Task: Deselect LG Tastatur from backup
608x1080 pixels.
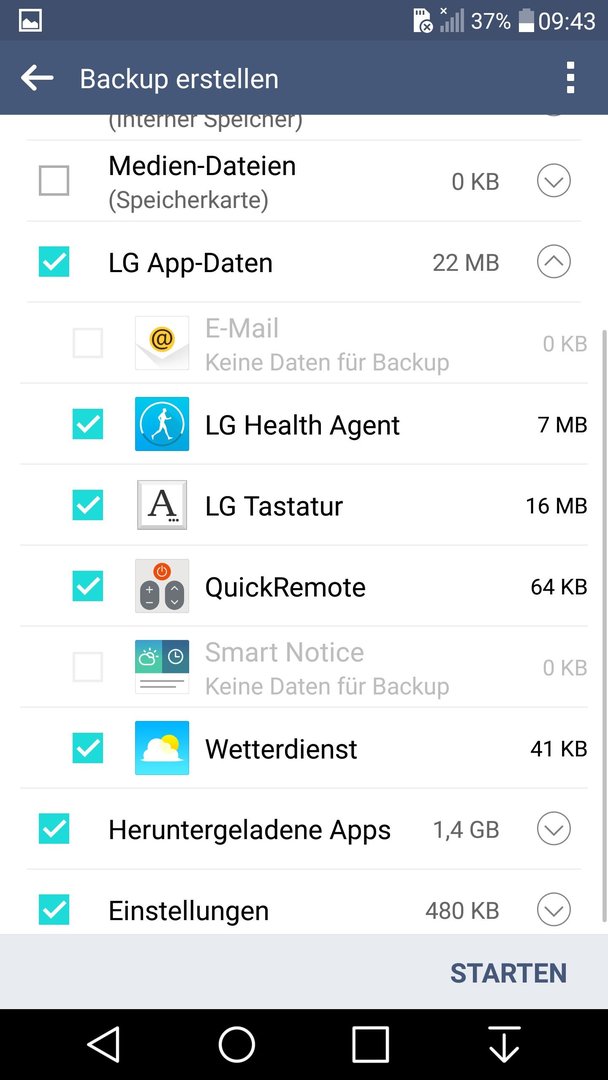Action: pos(87,506)
